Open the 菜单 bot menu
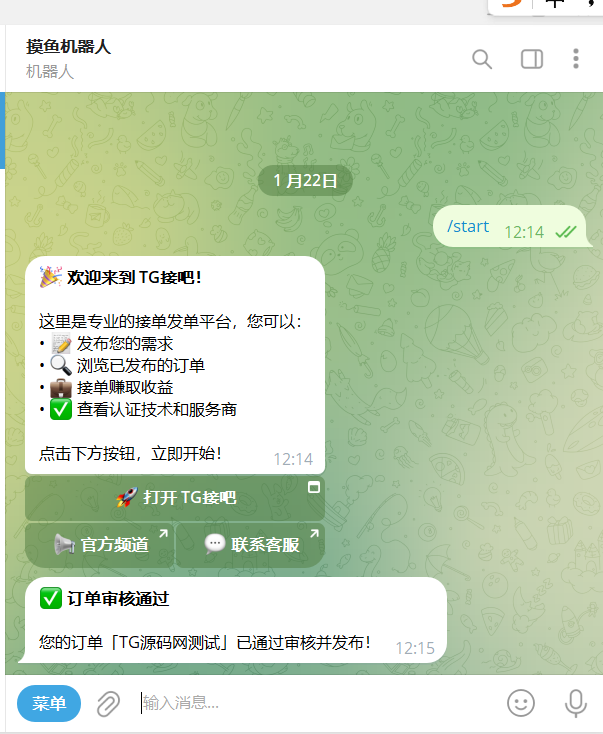The width and height of the screenshot is (603, 734). point(49,703)
